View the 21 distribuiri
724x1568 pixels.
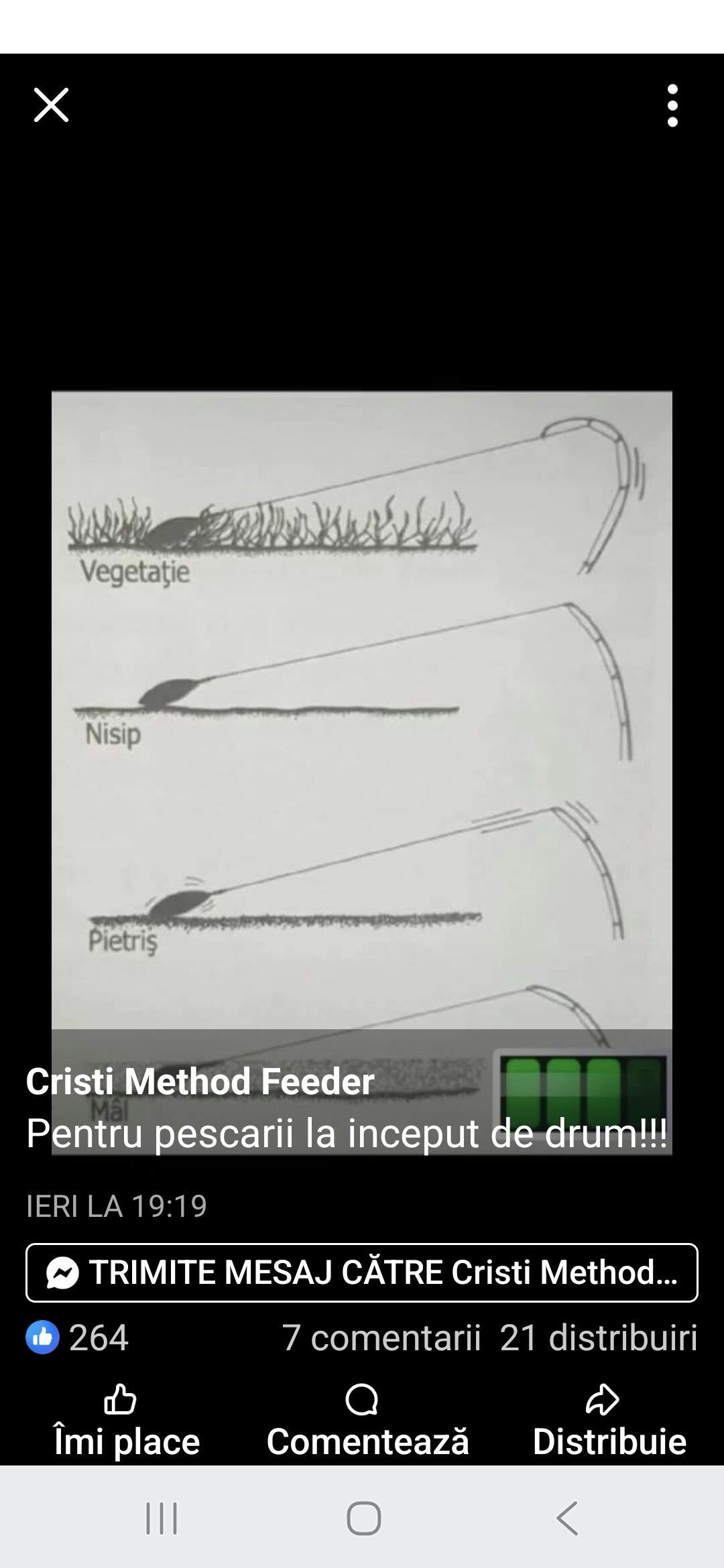click(x=599, y=1337)
